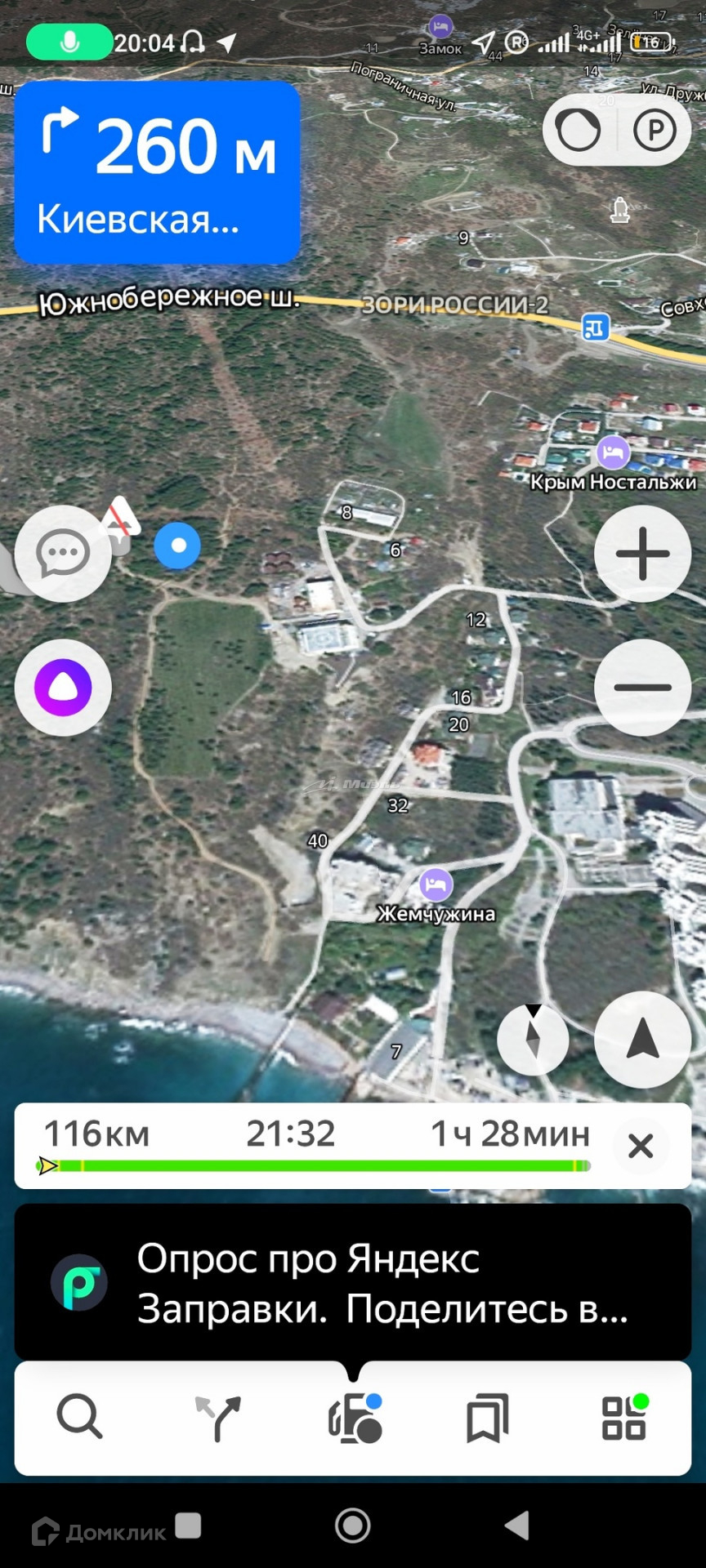The width and height of the screenshot is (706, 1568).
Task: Go back with the system back button
Action: [x=517, y=1526]
